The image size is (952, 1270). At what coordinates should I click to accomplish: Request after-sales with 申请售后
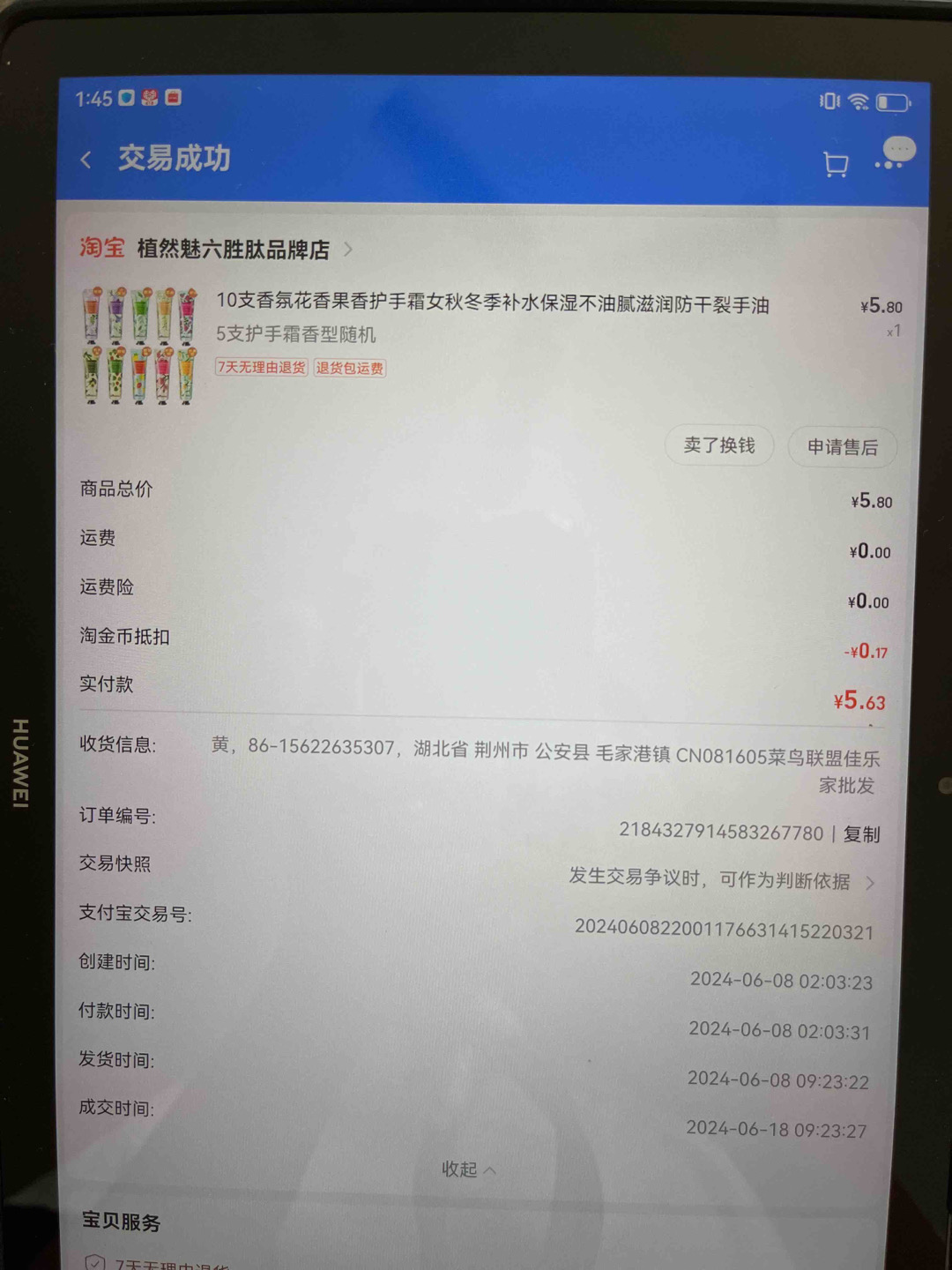(x=842, y=447)
